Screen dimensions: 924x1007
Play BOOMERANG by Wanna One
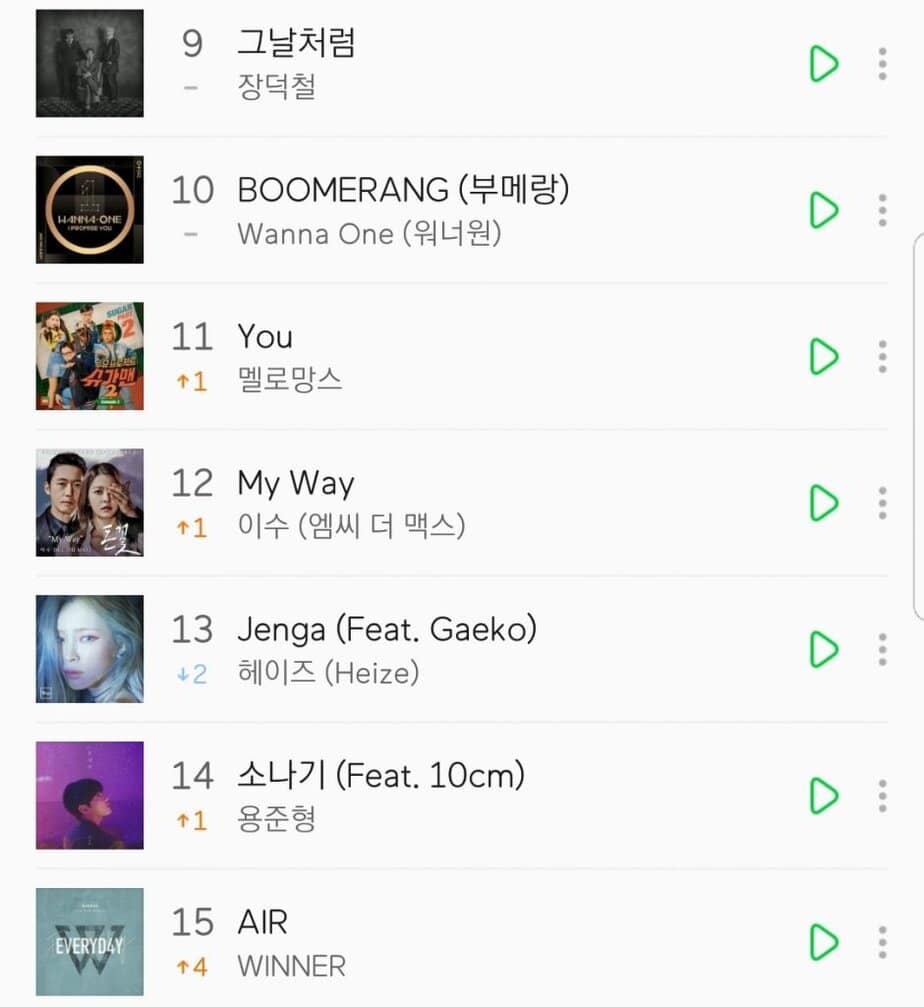pos(823,210)
